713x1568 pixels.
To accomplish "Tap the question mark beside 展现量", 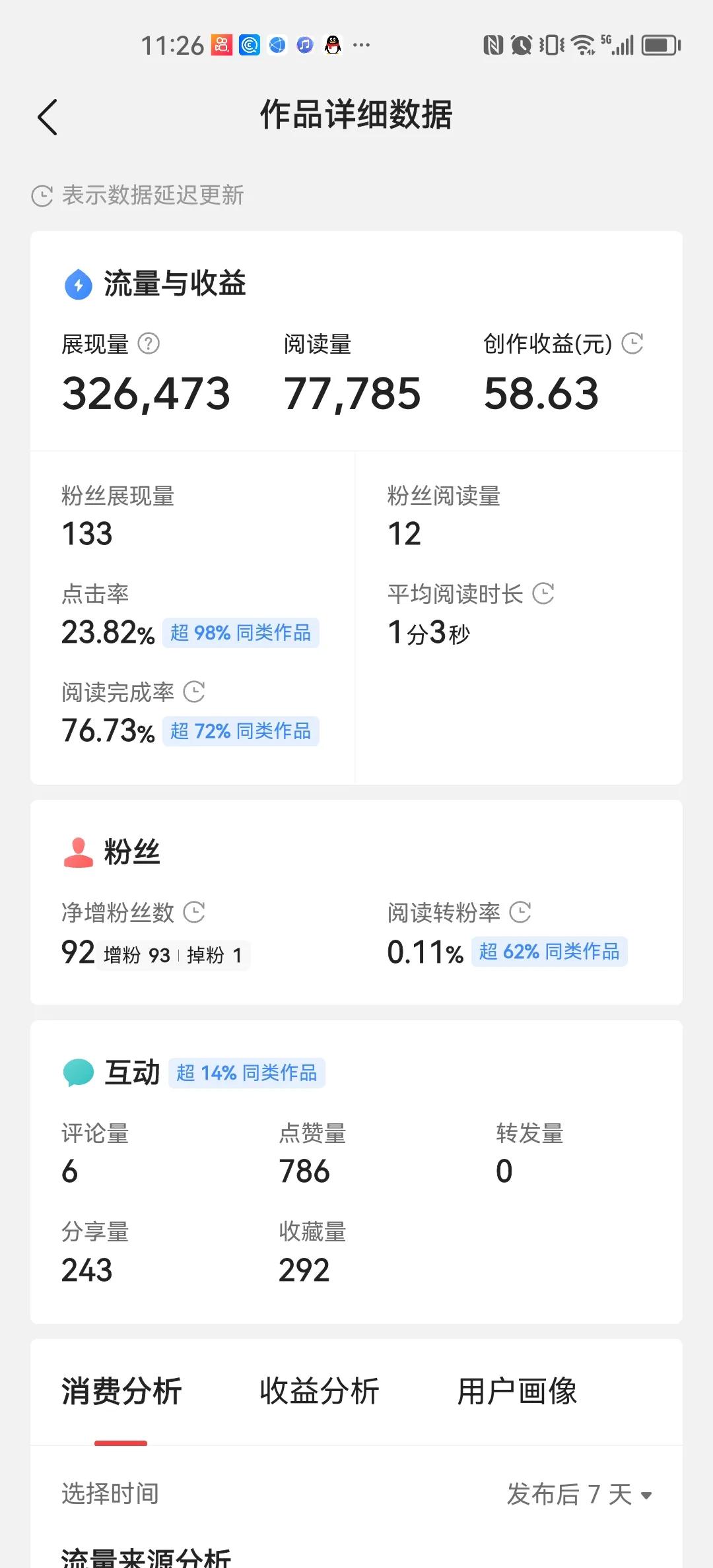I will 149,343.
